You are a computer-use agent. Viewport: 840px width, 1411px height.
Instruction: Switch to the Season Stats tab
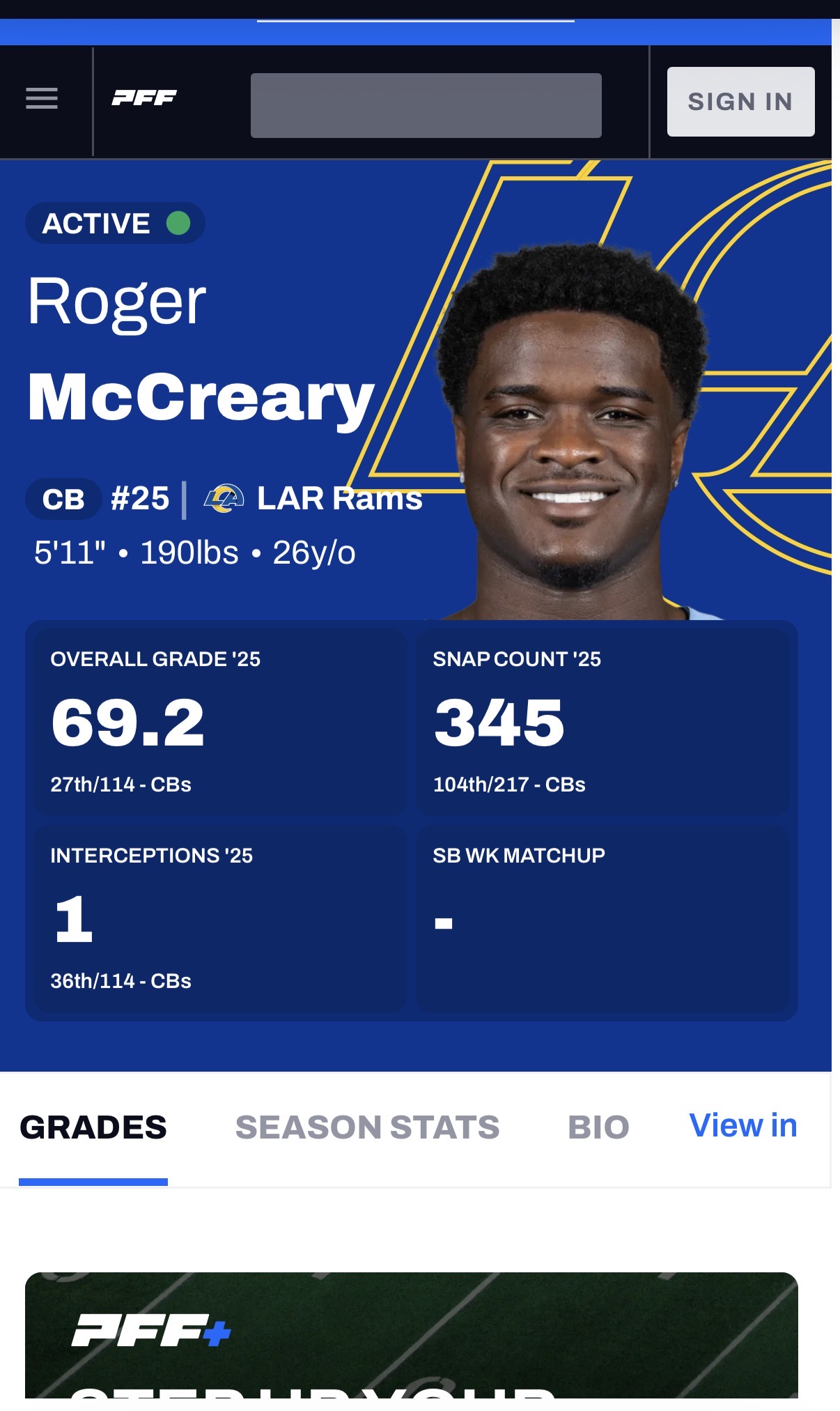pos(367,1127)
